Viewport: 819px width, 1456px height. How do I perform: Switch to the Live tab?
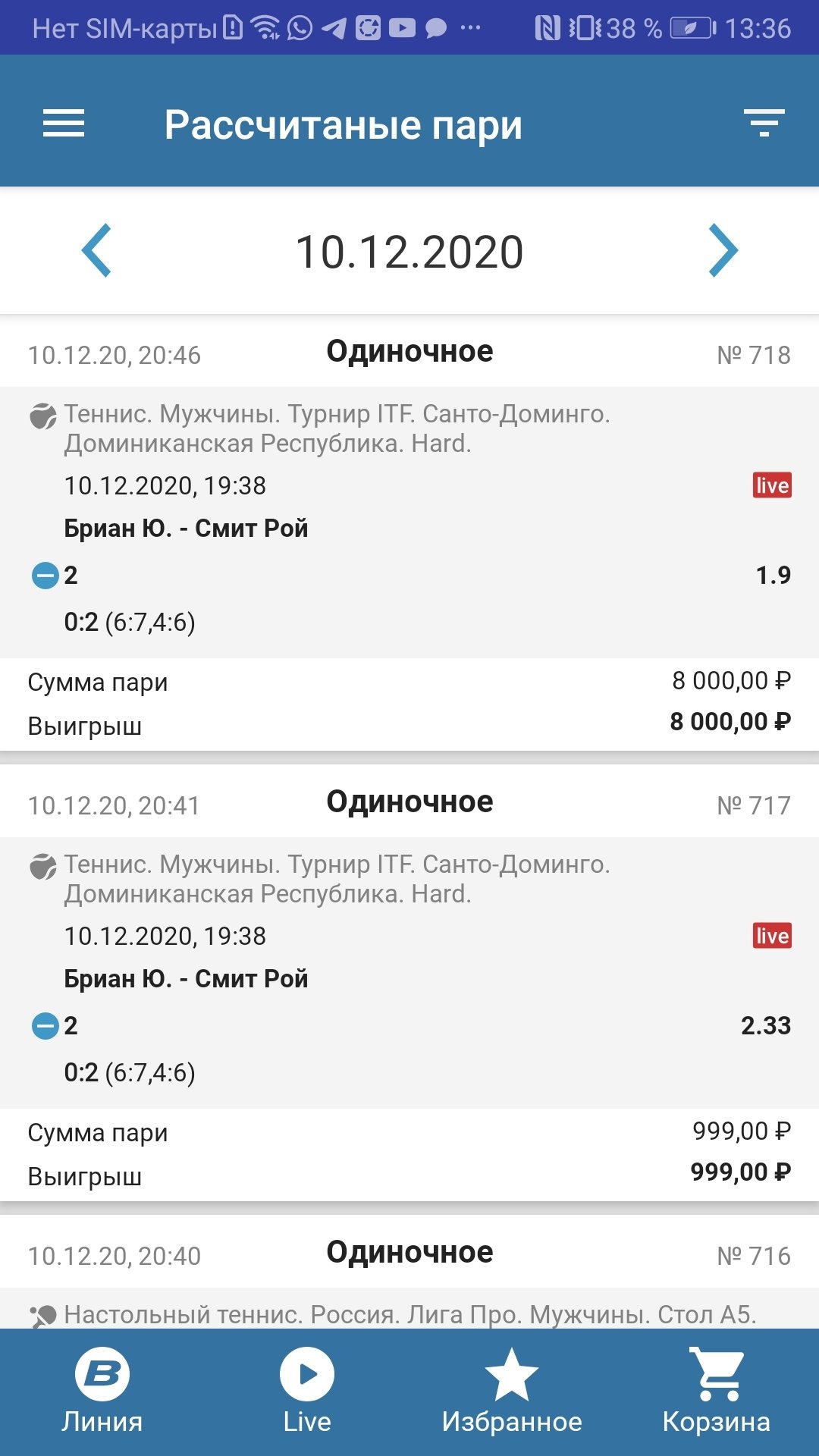coord(307,1392)
